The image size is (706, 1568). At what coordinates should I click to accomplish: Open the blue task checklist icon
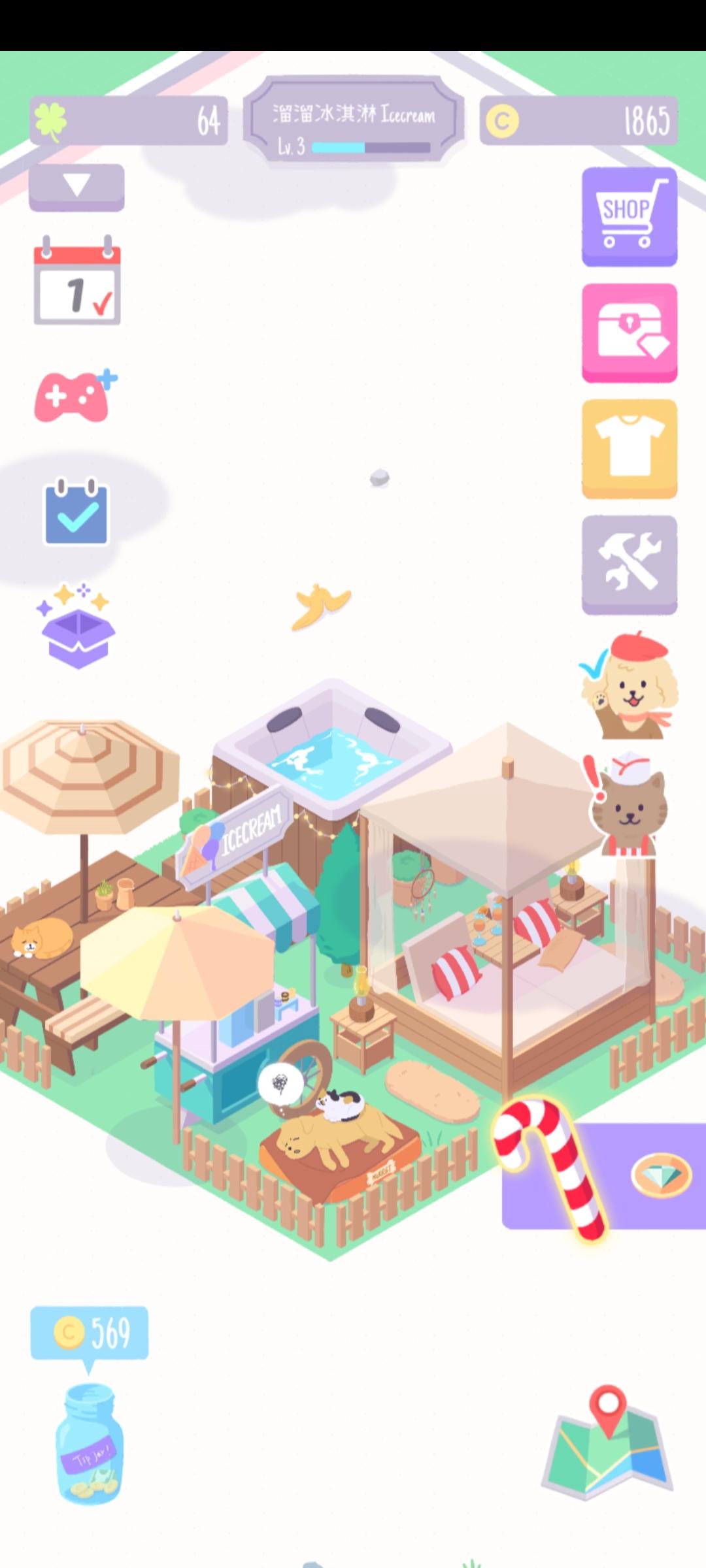pos(76,513)
